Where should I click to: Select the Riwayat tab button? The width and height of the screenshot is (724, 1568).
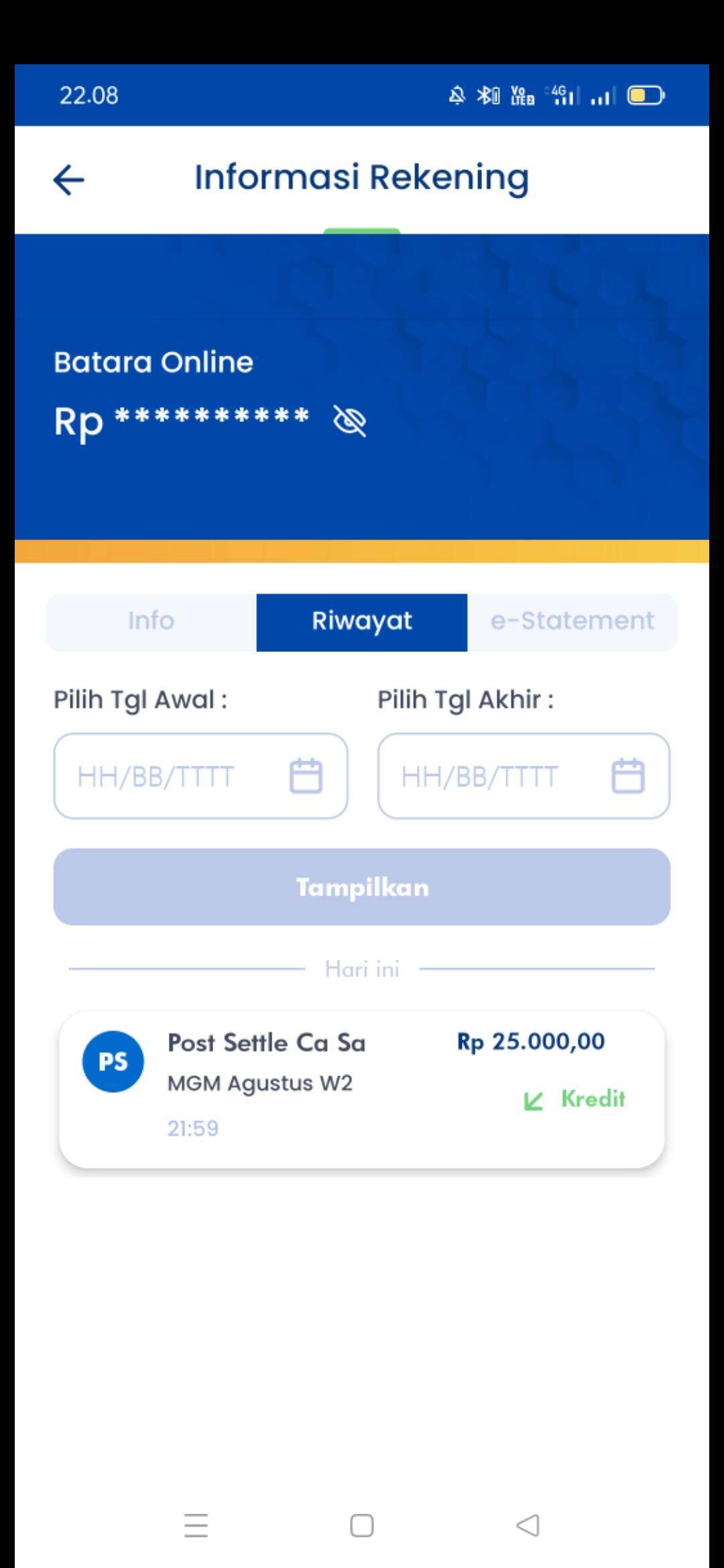pyautogui.click(x=361, y=620)
